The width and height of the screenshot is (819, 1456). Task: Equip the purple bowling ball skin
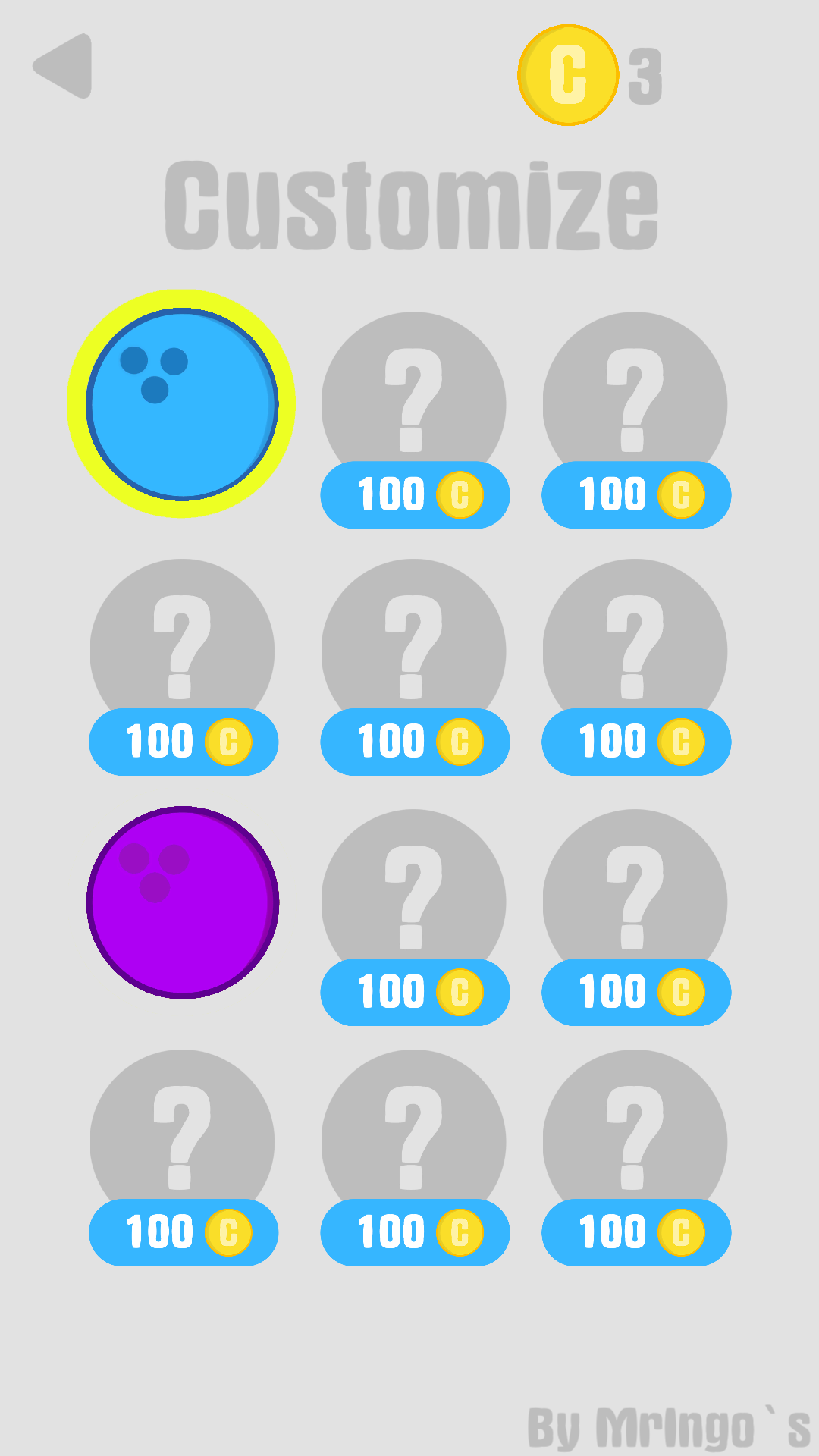pyautogui.click(x=183, y=902)
